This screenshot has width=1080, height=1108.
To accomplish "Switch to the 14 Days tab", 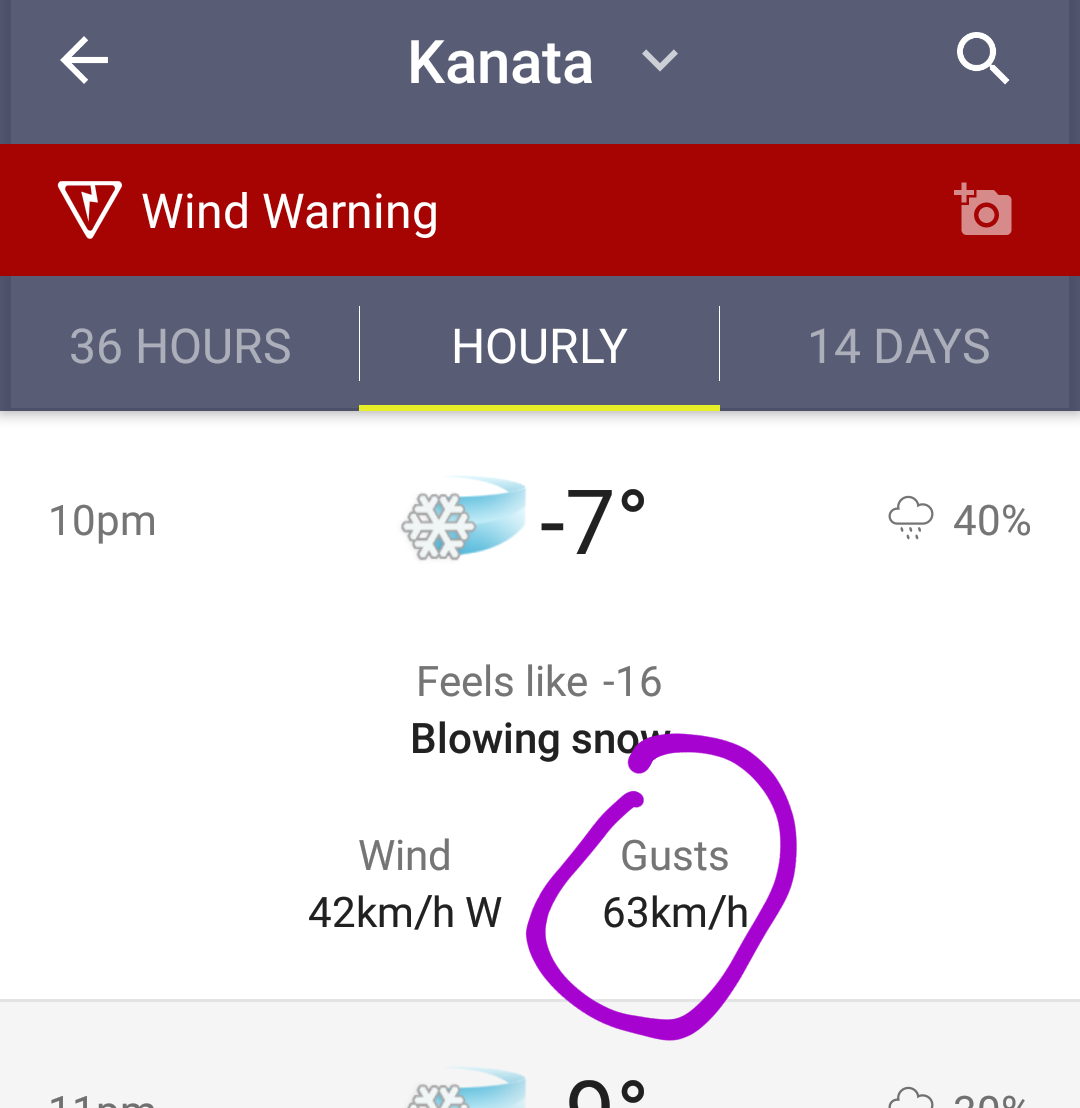I will point(899,346).
